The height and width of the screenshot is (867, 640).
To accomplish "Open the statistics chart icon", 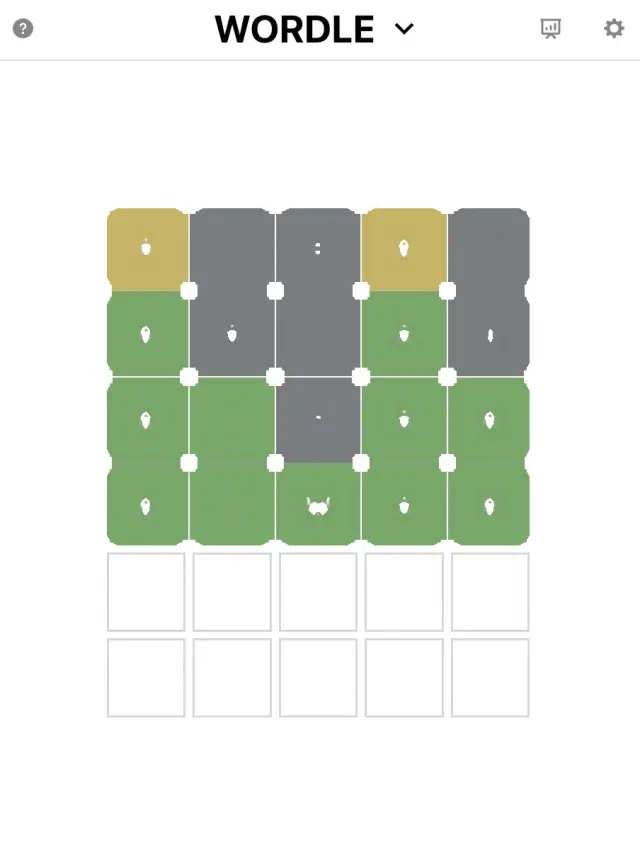I will click(550, 28).
